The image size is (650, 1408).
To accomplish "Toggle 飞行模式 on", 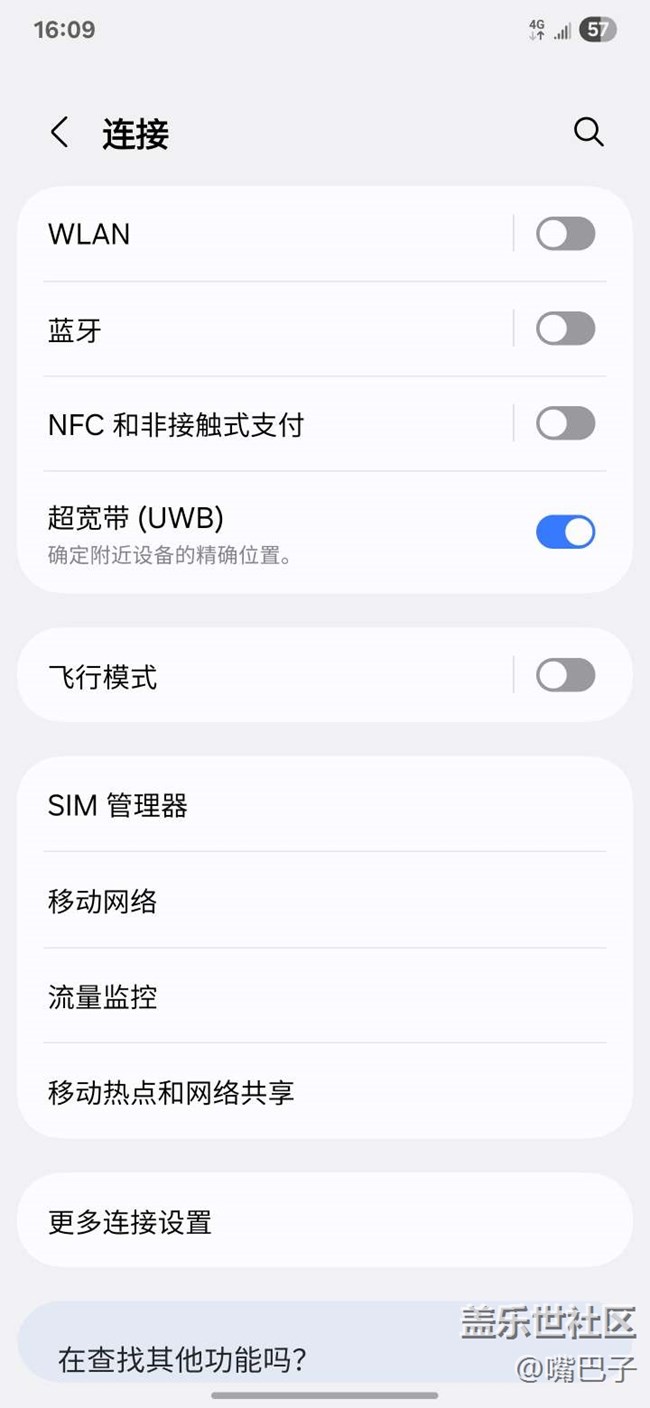I will point(565,675).
